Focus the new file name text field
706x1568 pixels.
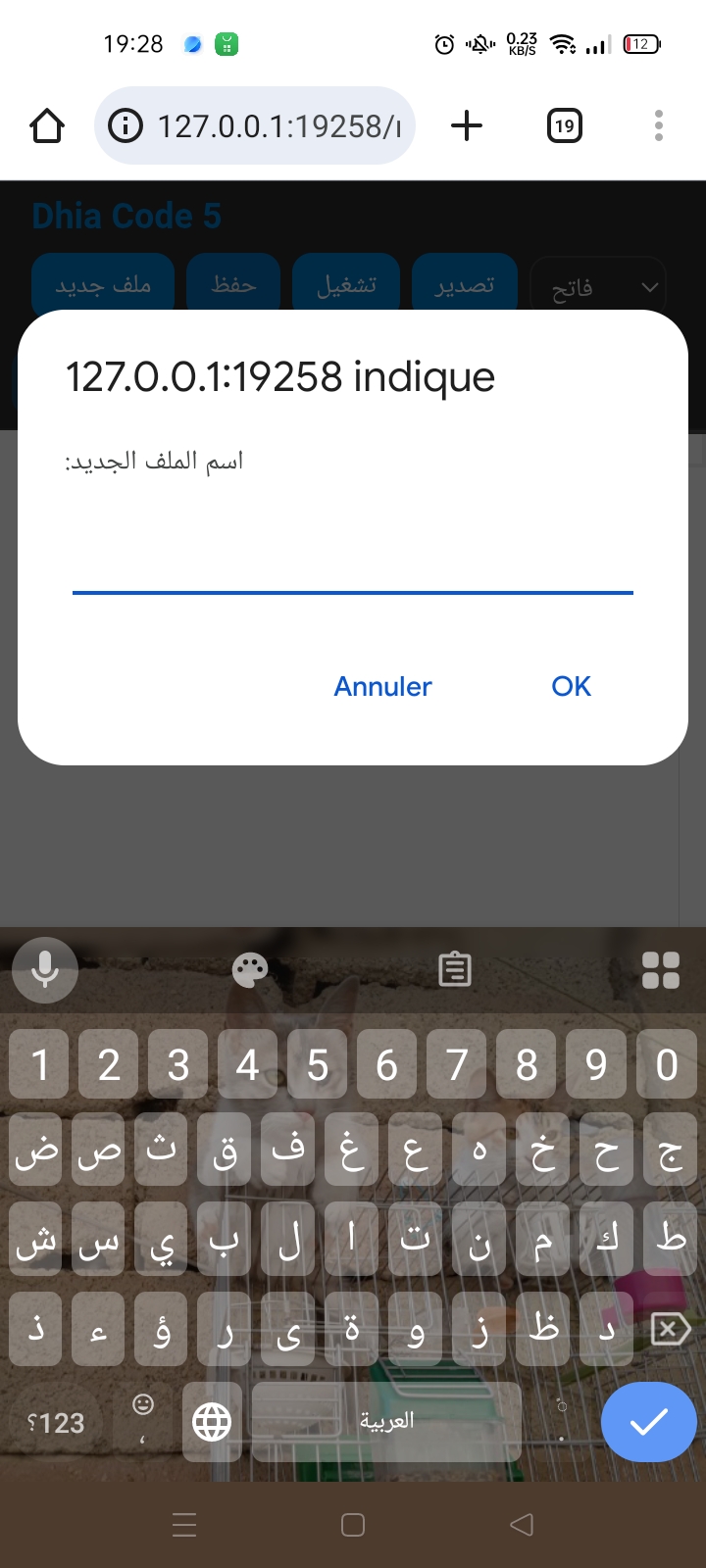(353, 563)
